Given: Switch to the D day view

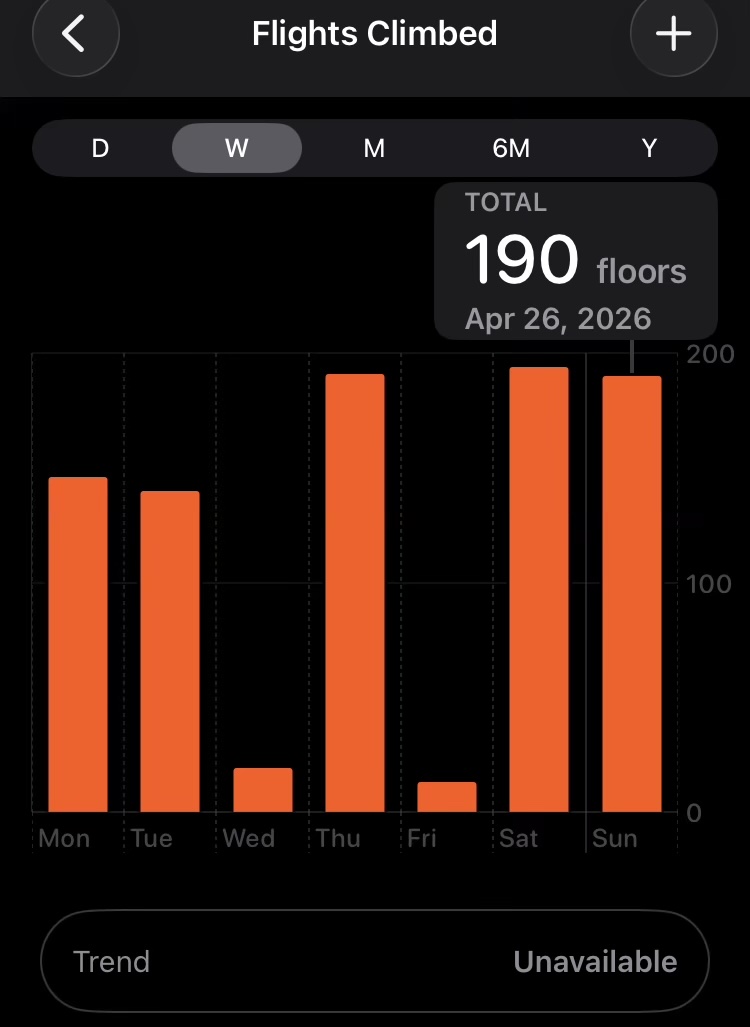Looking at the screenshot, I should coord(100,149).
